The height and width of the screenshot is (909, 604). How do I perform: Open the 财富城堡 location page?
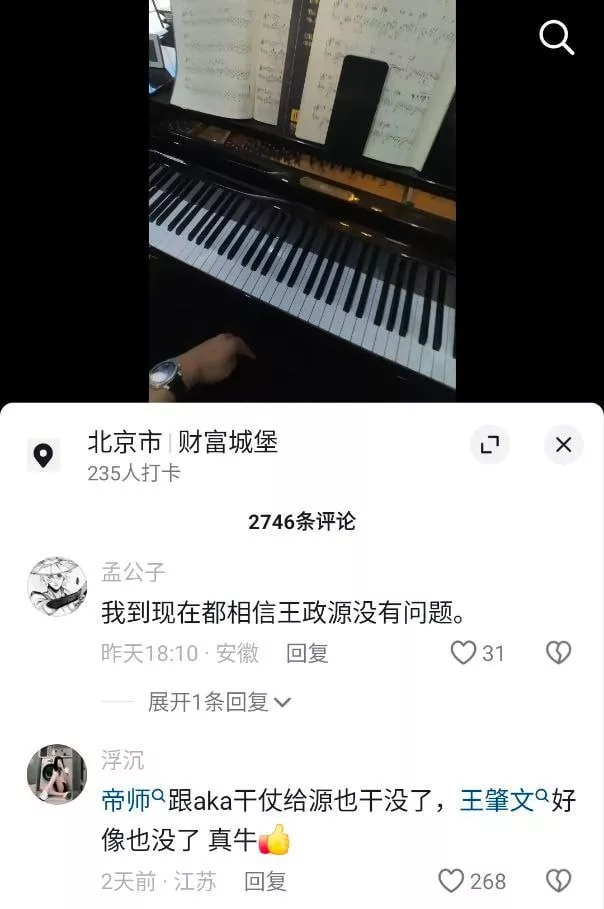click(182, 442)
